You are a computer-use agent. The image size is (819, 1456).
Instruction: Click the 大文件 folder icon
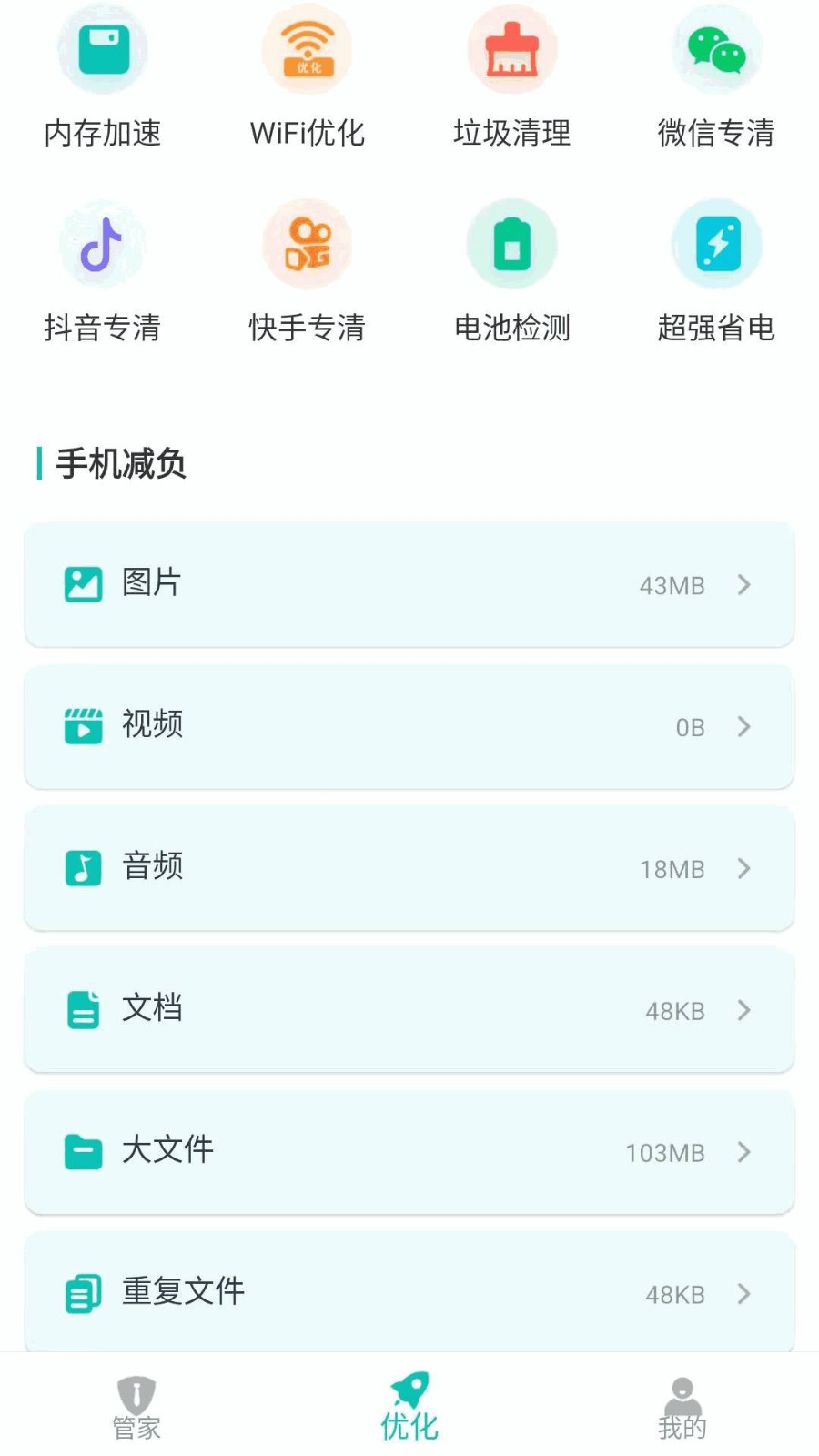click(x=83, y=1151)
